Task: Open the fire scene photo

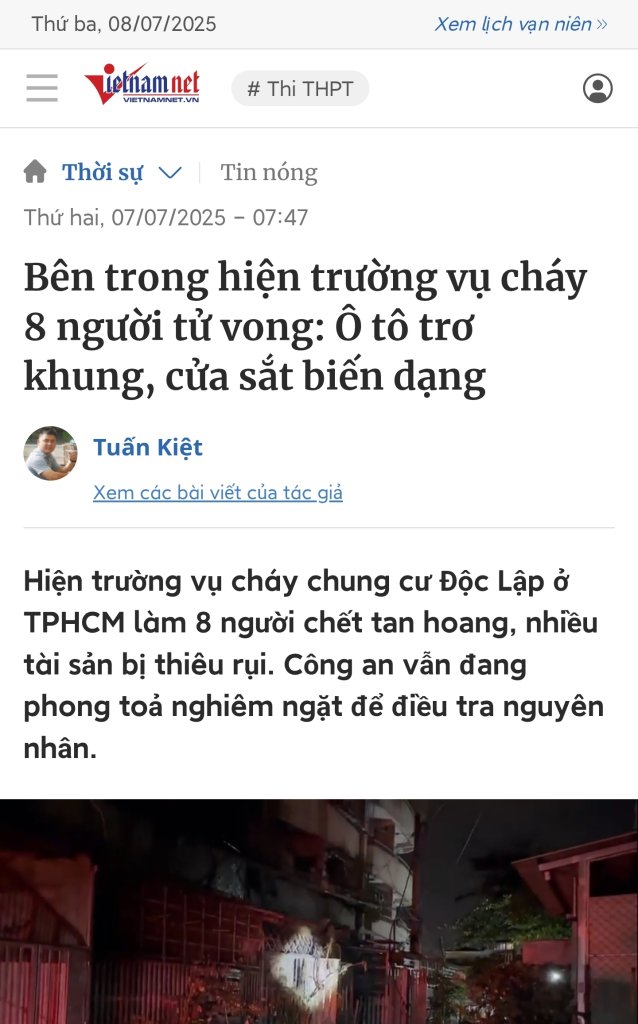Action: [x=319, y=911]
